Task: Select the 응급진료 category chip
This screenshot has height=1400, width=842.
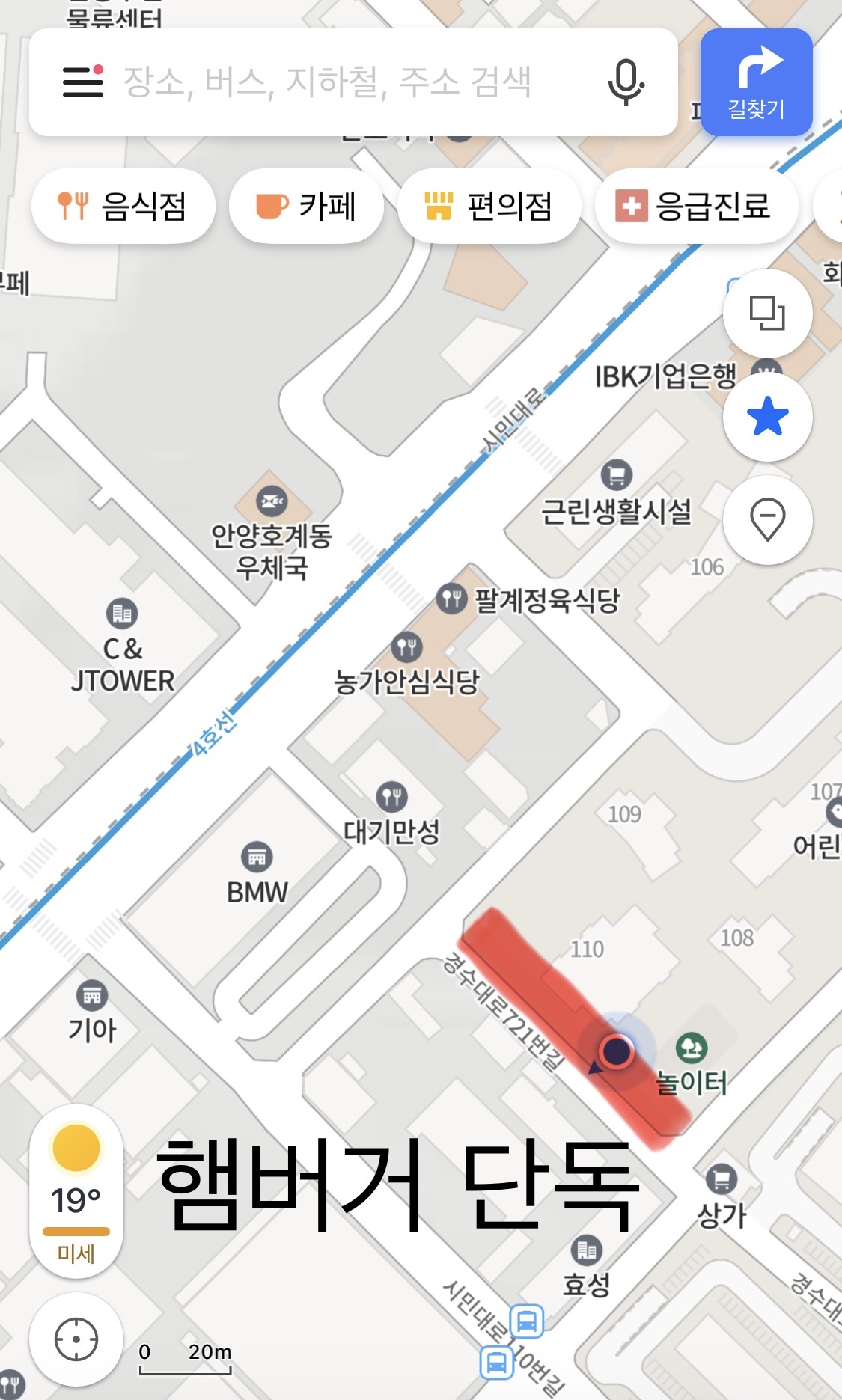Action: (696, 206)
